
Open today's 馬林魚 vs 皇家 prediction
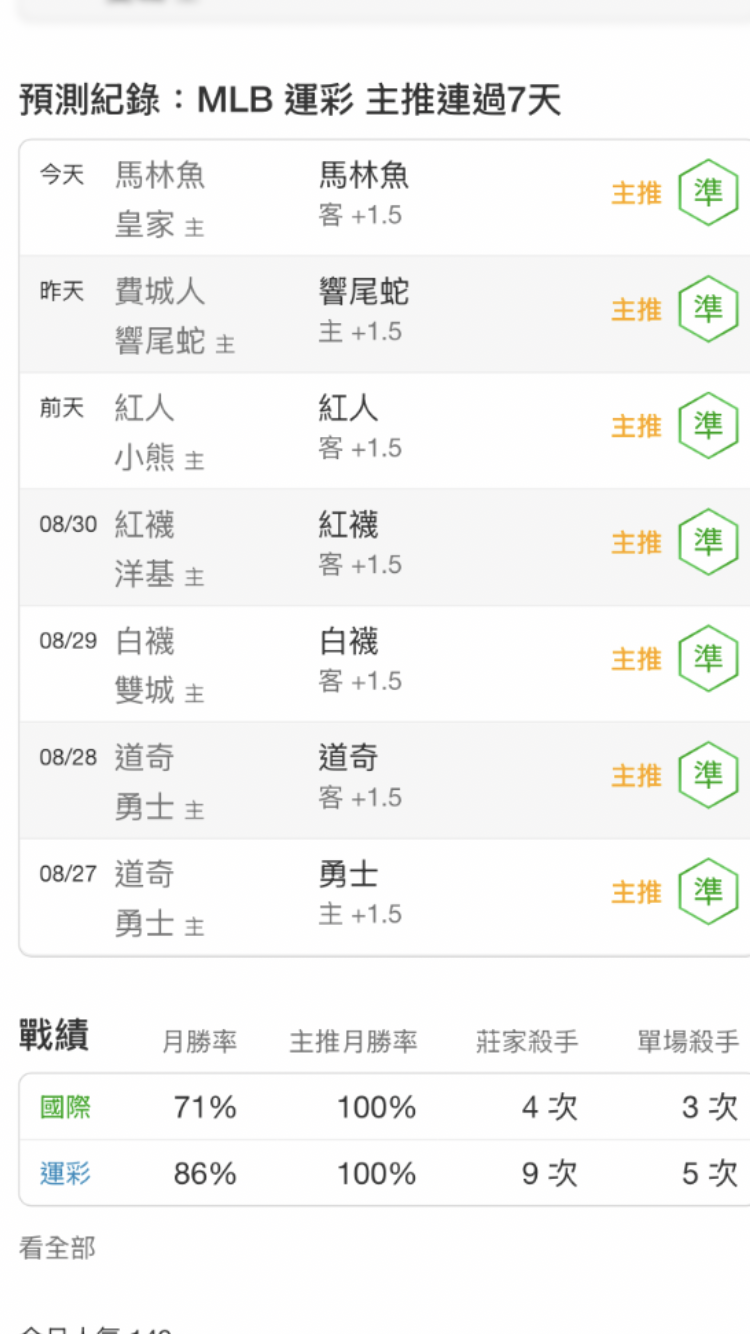(385, 198)
